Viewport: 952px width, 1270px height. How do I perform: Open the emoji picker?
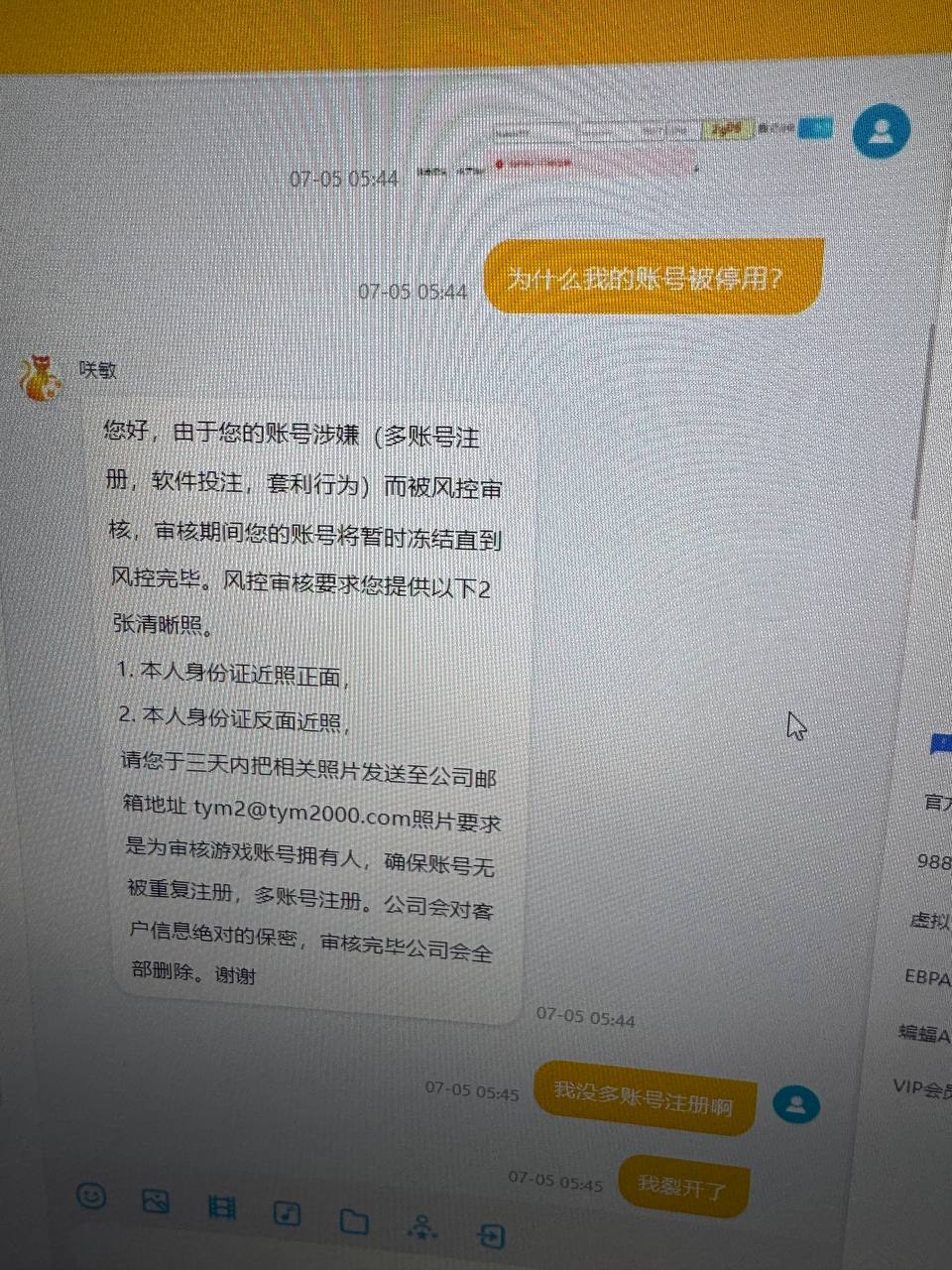point(91,1195)
